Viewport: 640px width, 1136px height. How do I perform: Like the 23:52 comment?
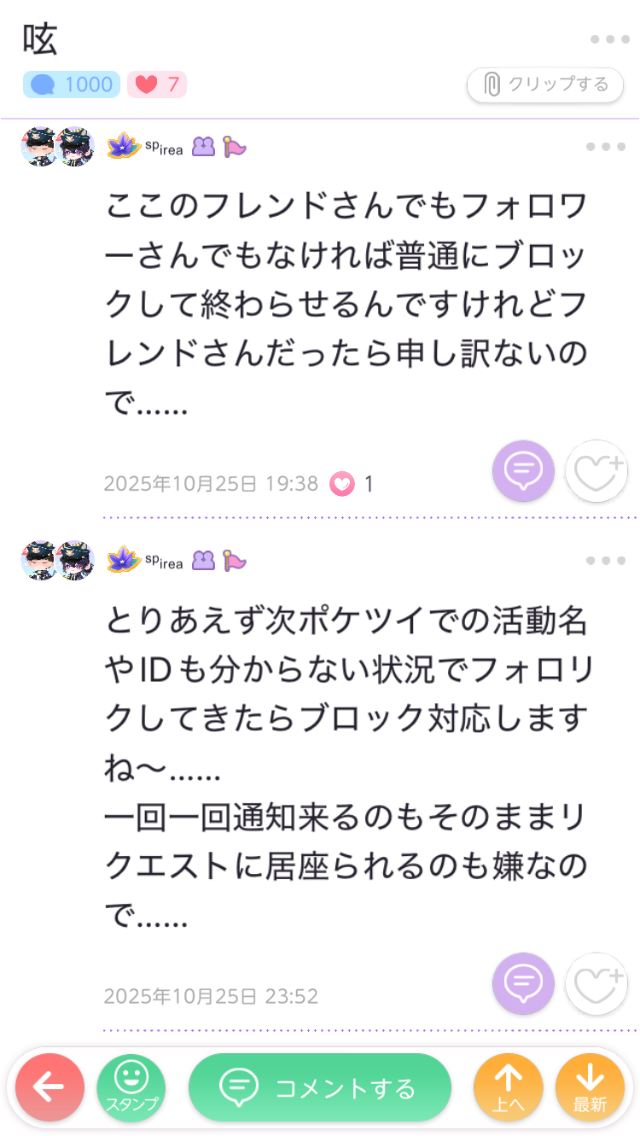point(596,983)
